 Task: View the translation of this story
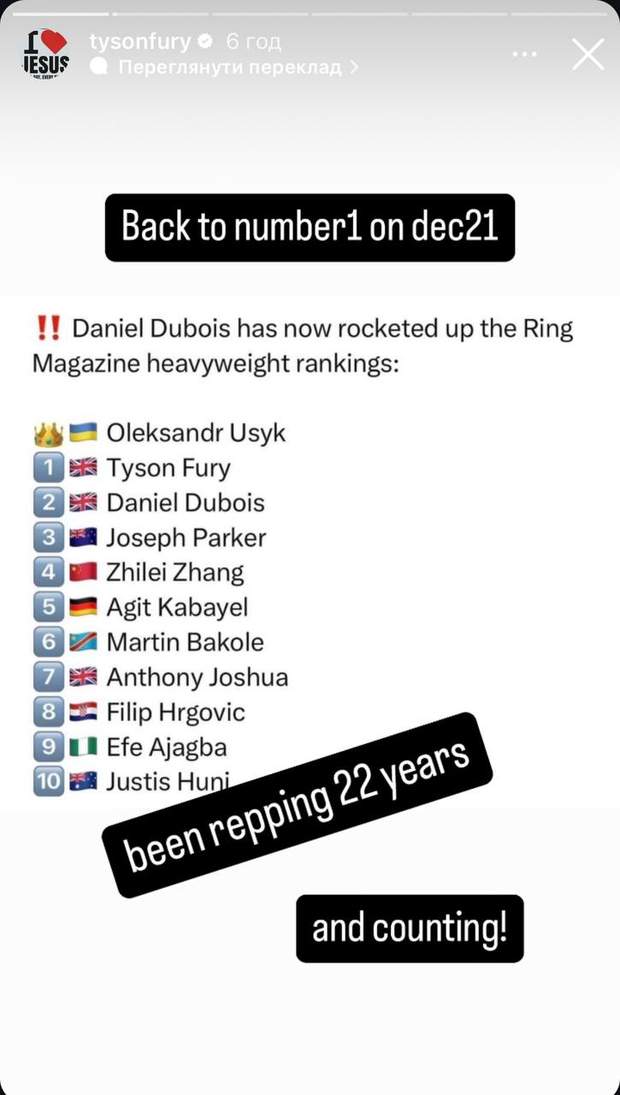tap(230, 68)
